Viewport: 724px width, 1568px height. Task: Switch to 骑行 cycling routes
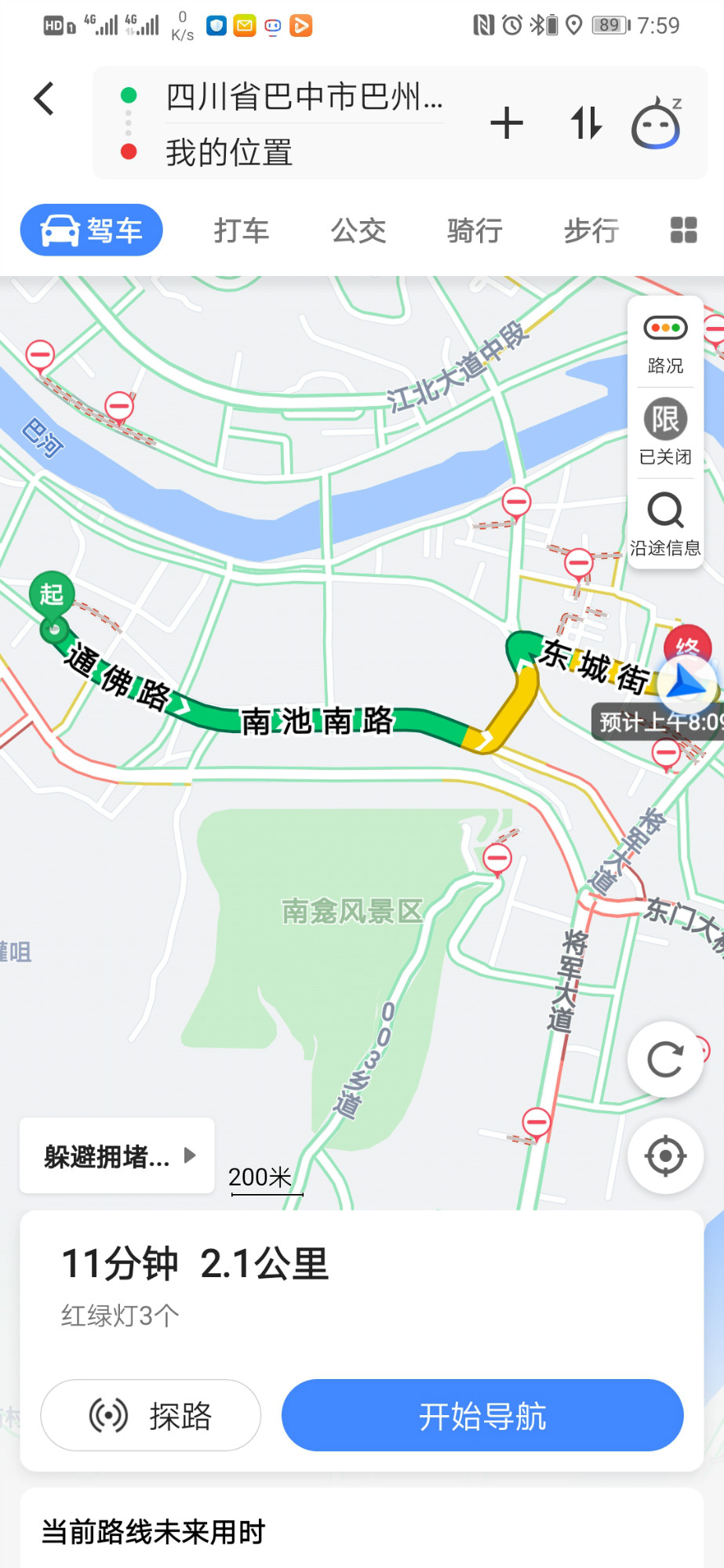(x=475, y=230)
